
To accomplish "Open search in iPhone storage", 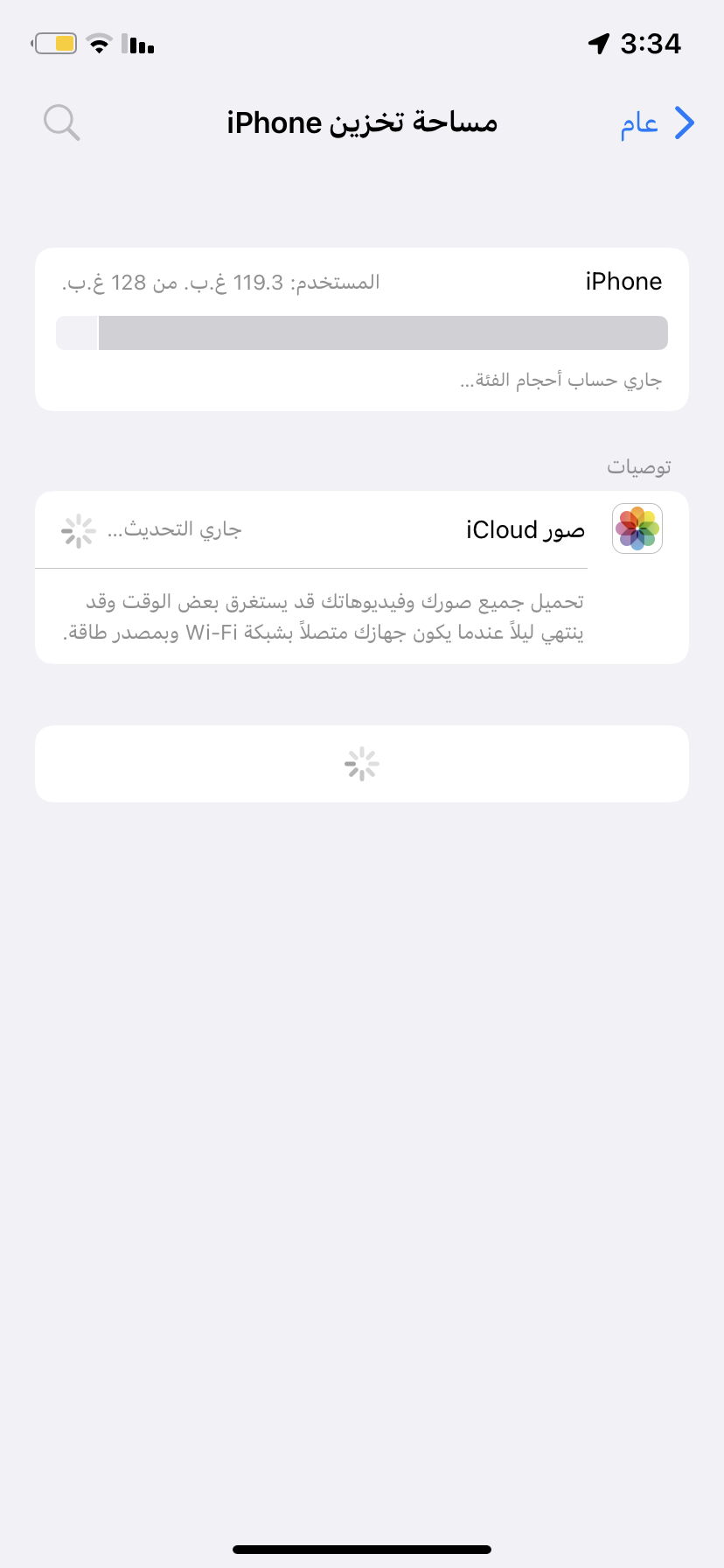I will coord(61,123).
